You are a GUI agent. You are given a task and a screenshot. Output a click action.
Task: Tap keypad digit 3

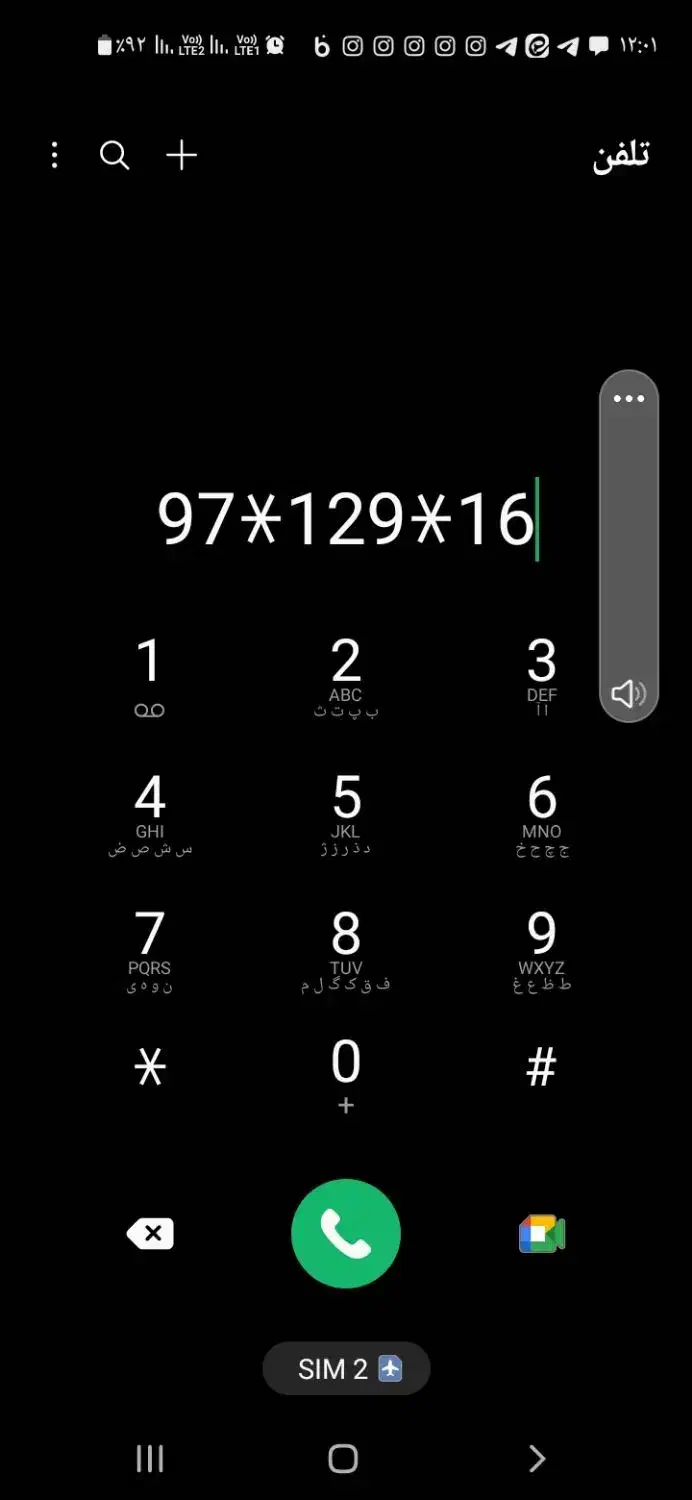[541, 675]
